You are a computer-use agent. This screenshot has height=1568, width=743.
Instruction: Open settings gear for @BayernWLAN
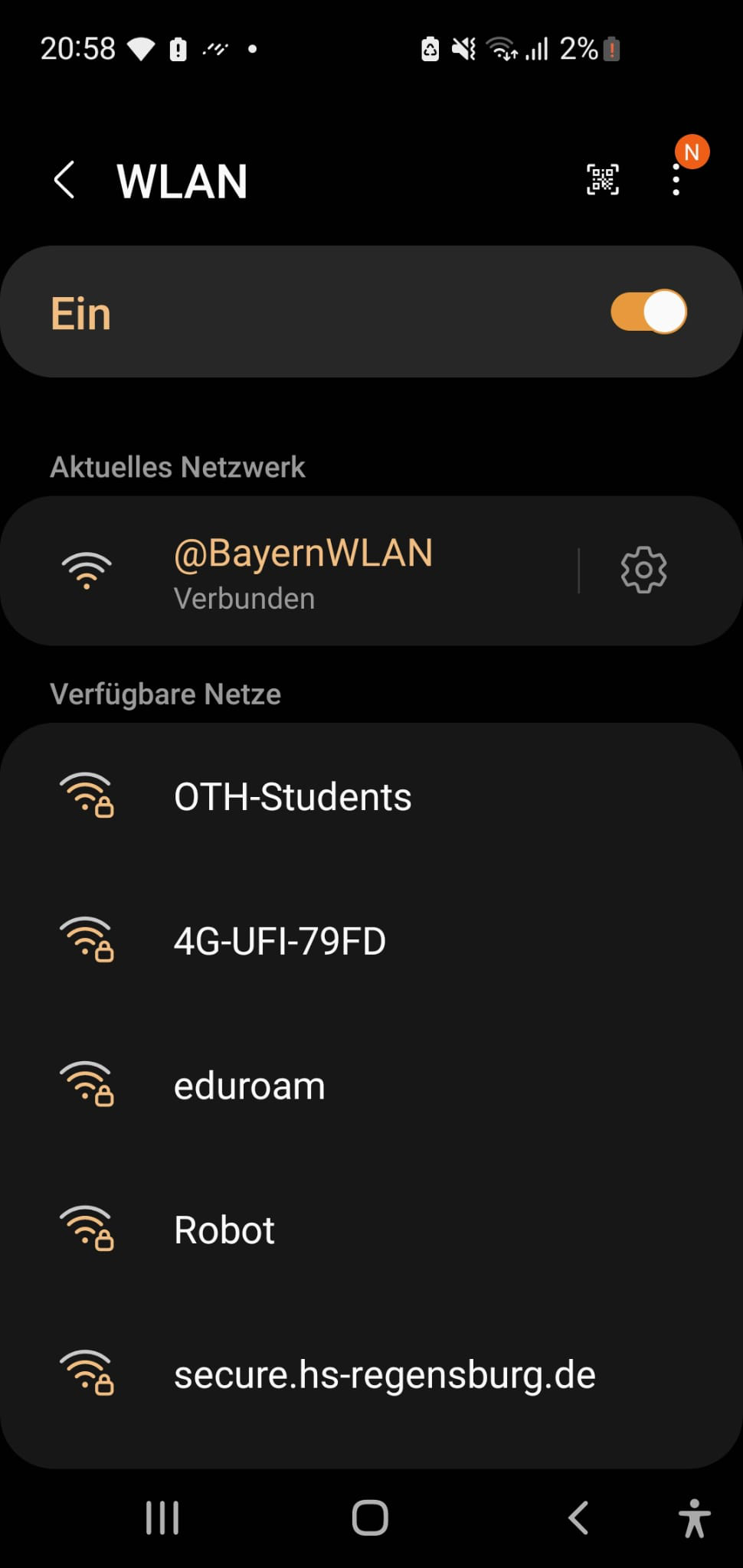pos(643,570)
